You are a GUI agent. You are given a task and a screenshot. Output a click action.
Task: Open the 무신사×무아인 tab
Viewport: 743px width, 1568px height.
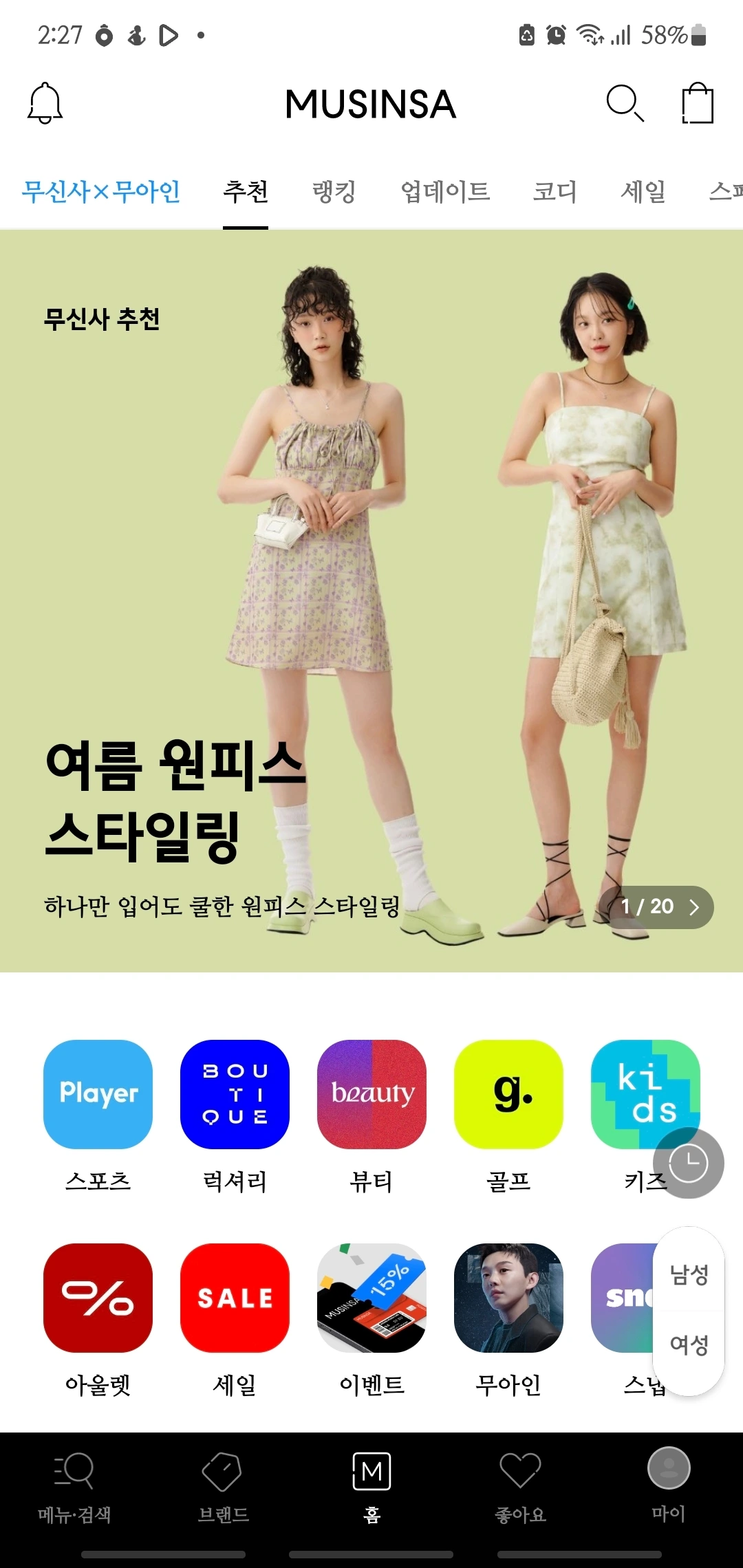103,193
